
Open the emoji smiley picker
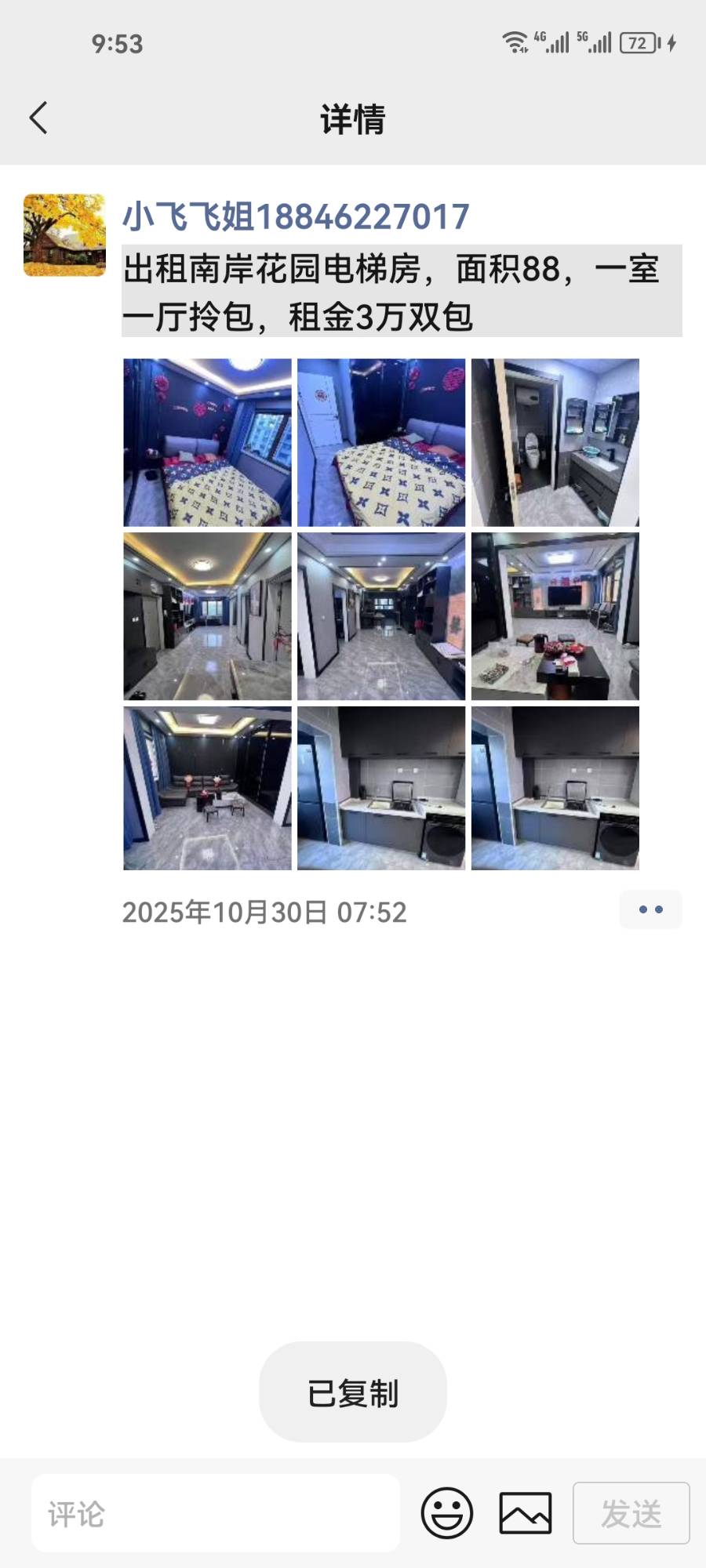(447, 1513)
